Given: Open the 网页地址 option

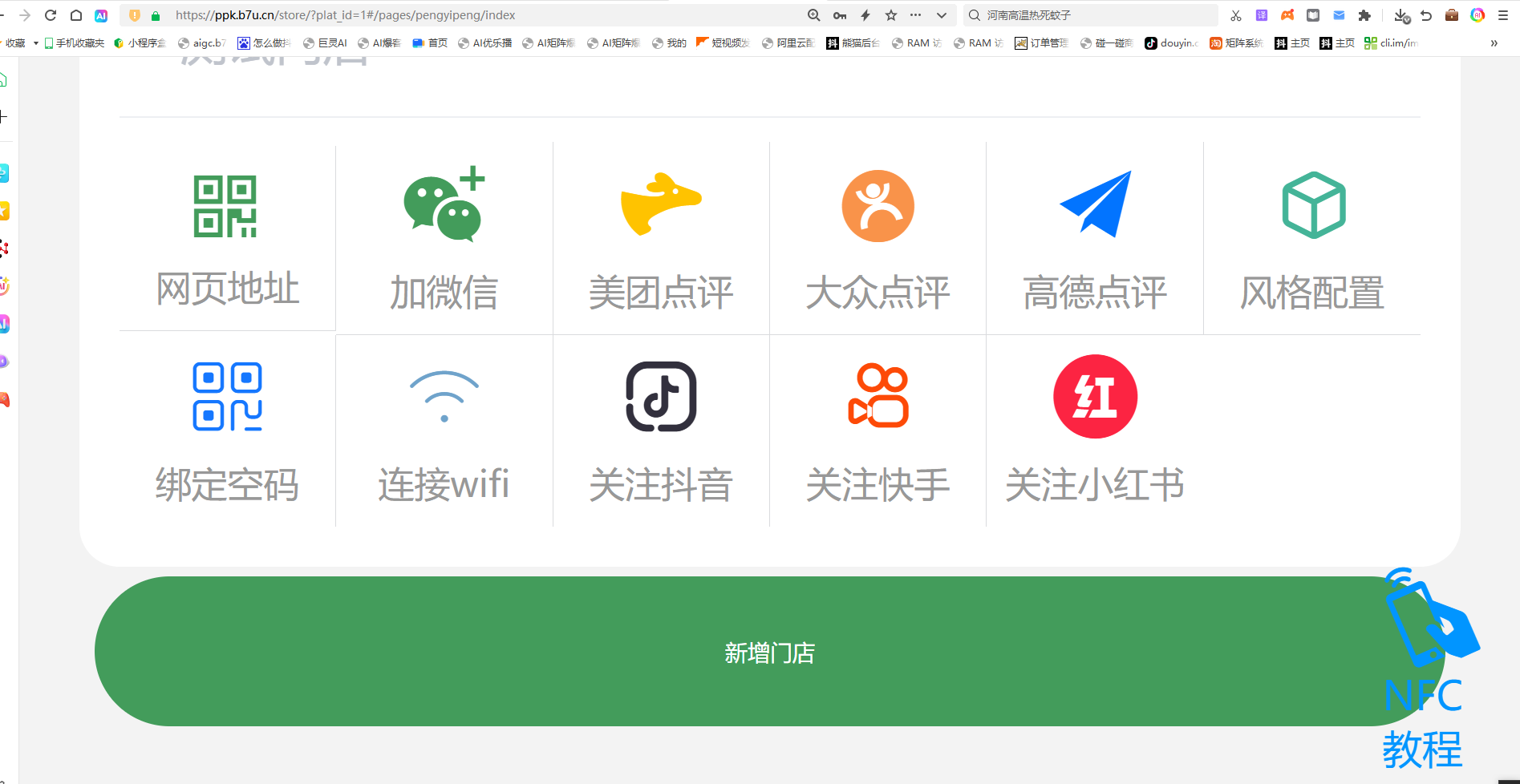Looking at the screenshot, I should click(x=227, y=239).
